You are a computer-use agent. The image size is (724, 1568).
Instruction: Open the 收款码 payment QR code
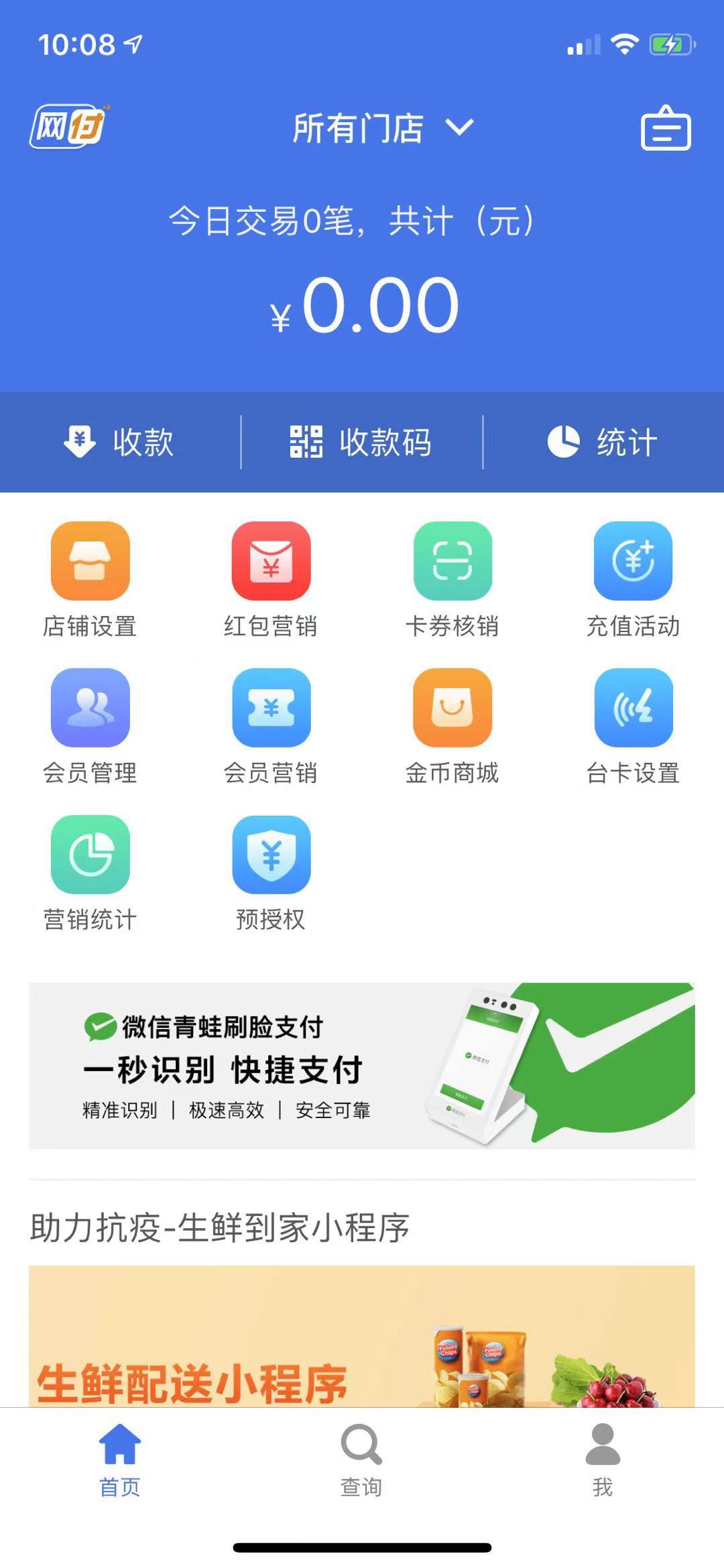coord(361,442)
